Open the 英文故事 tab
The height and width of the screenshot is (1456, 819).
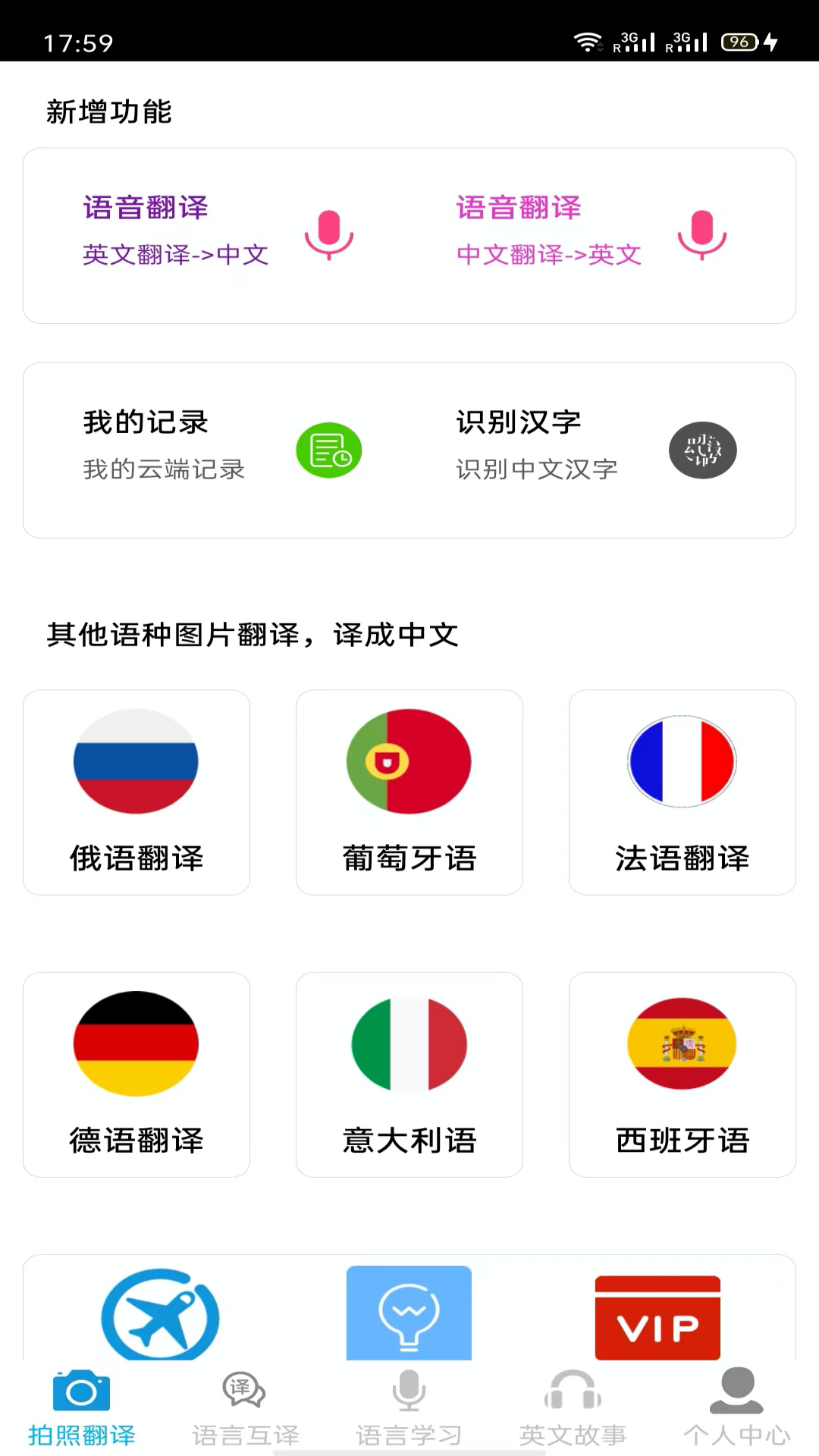573,1409
